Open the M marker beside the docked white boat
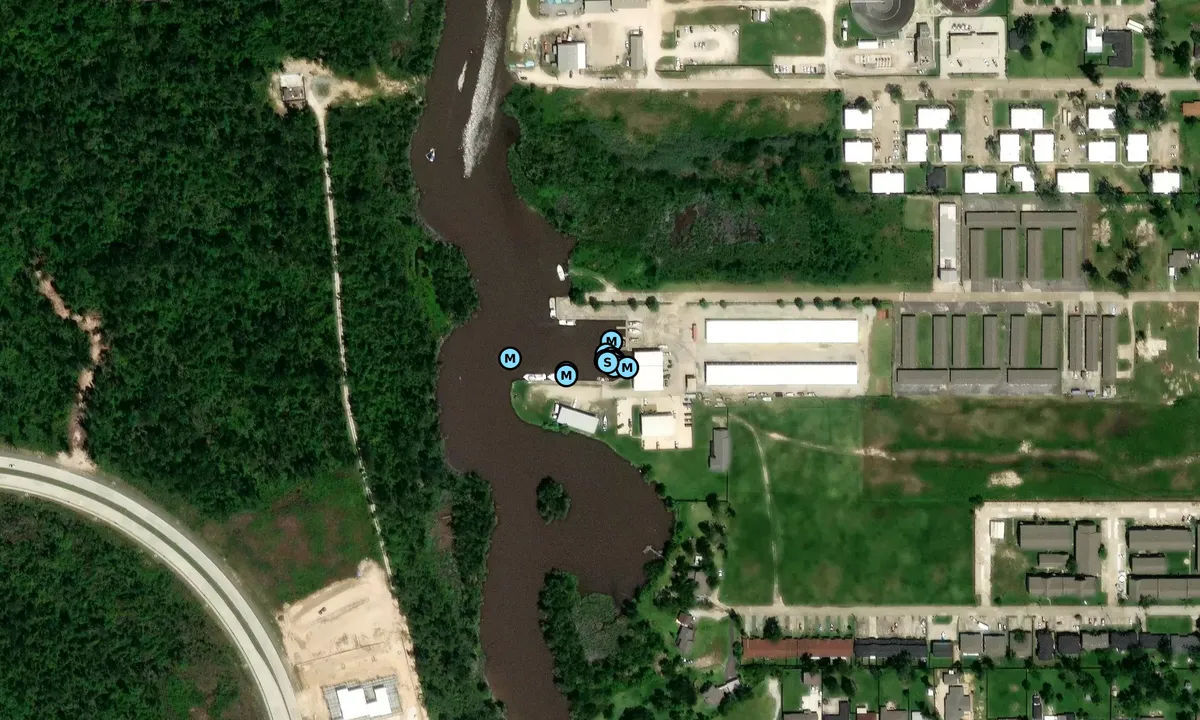Screen dimensions: 1200x720 click(566, 375)
